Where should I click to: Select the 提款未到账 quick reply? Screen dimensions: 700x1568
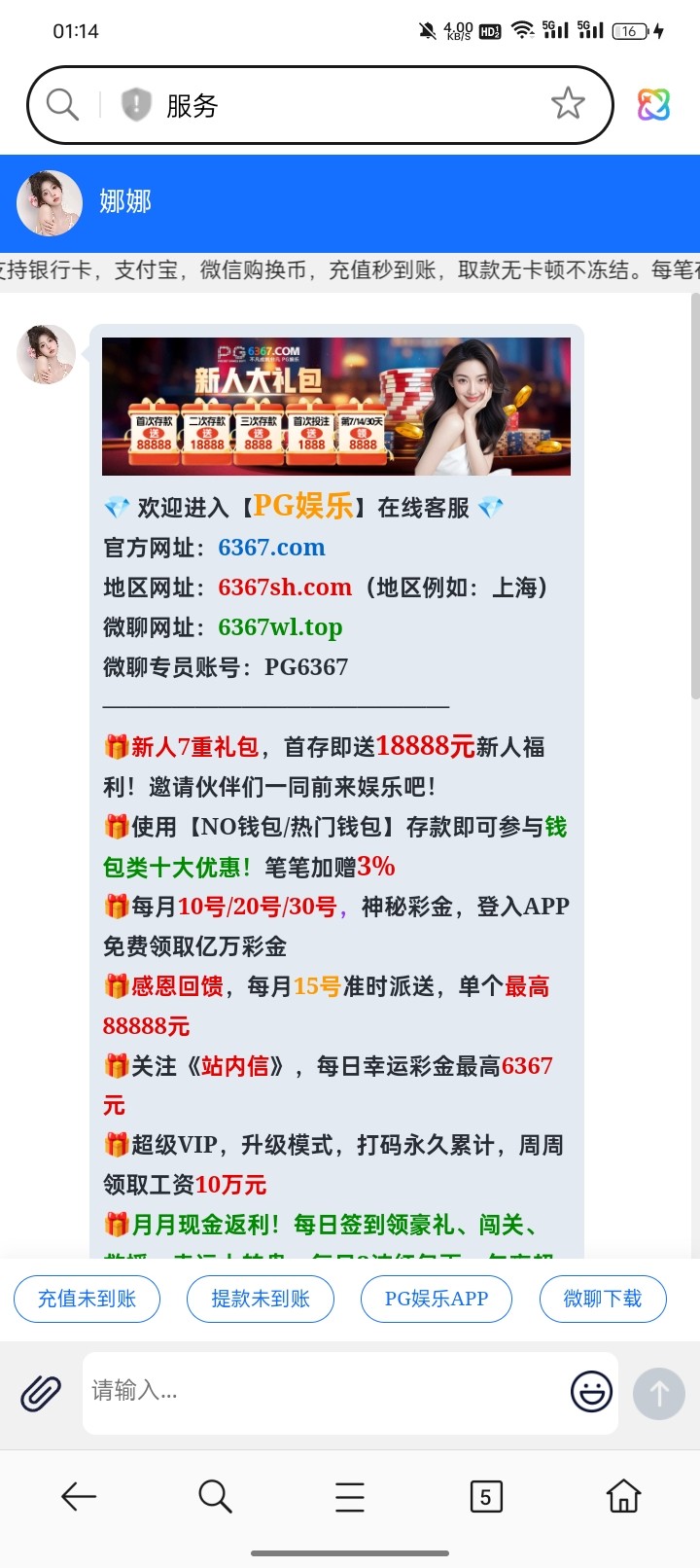tap(261, 1299)
